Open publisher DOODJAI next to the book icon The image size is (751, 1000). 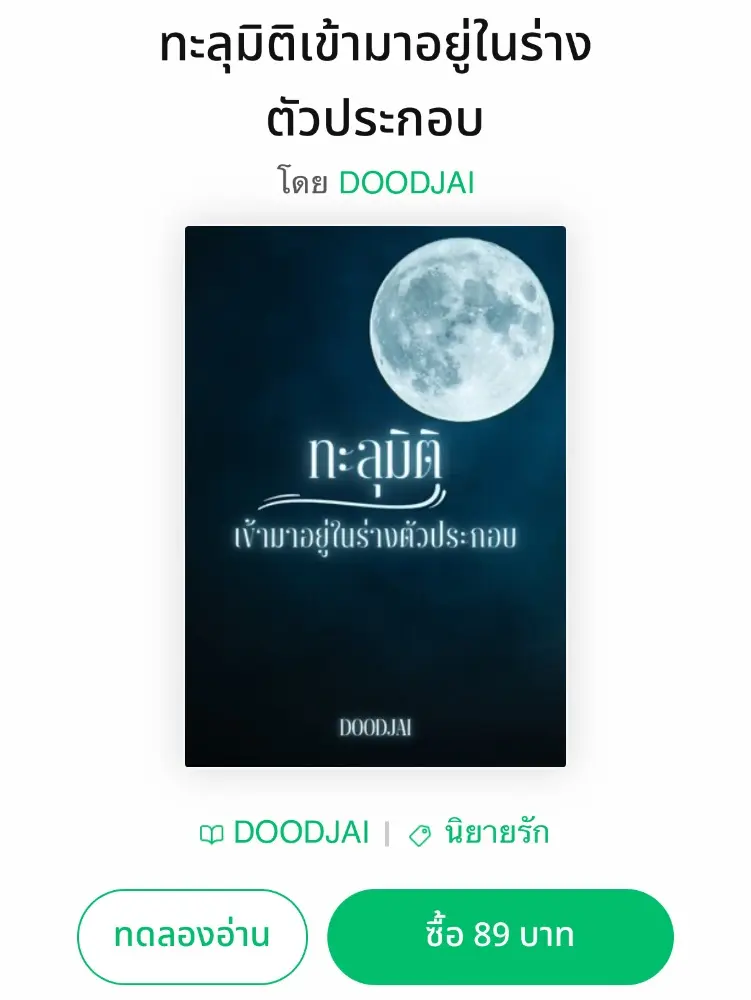coord(300,832)
